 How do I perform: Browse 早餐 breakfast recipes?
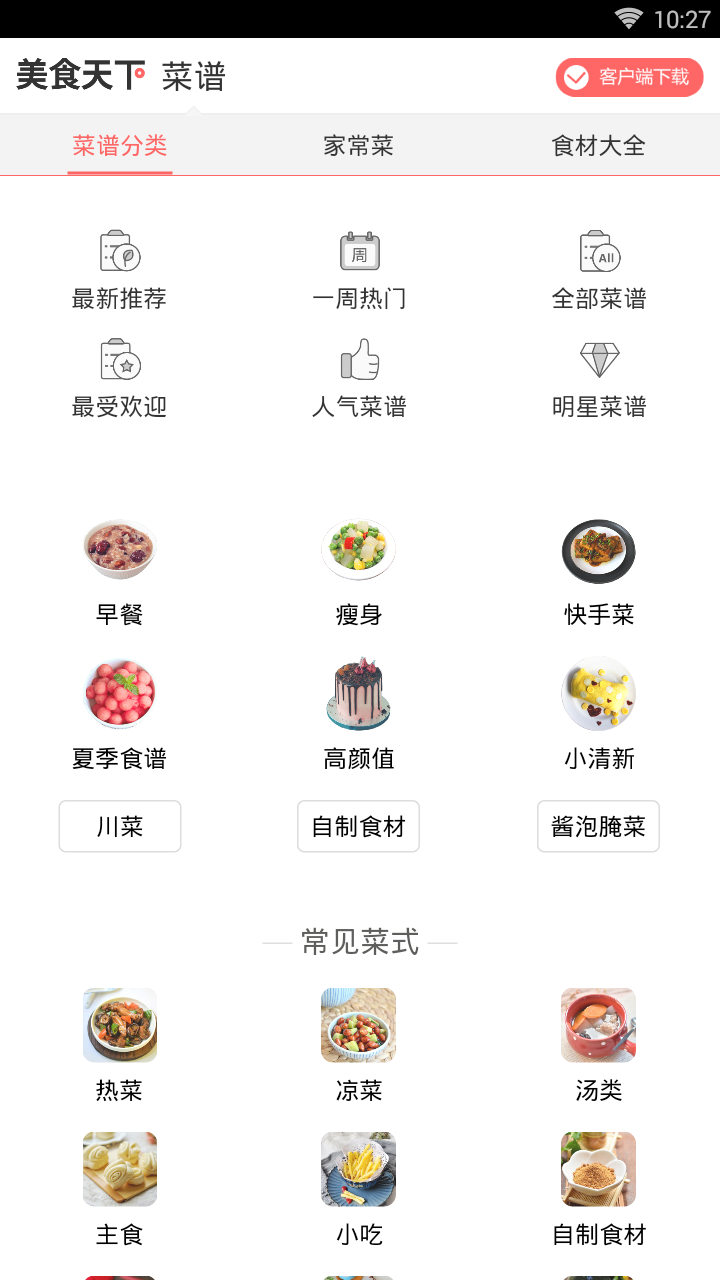click(120, 572)
